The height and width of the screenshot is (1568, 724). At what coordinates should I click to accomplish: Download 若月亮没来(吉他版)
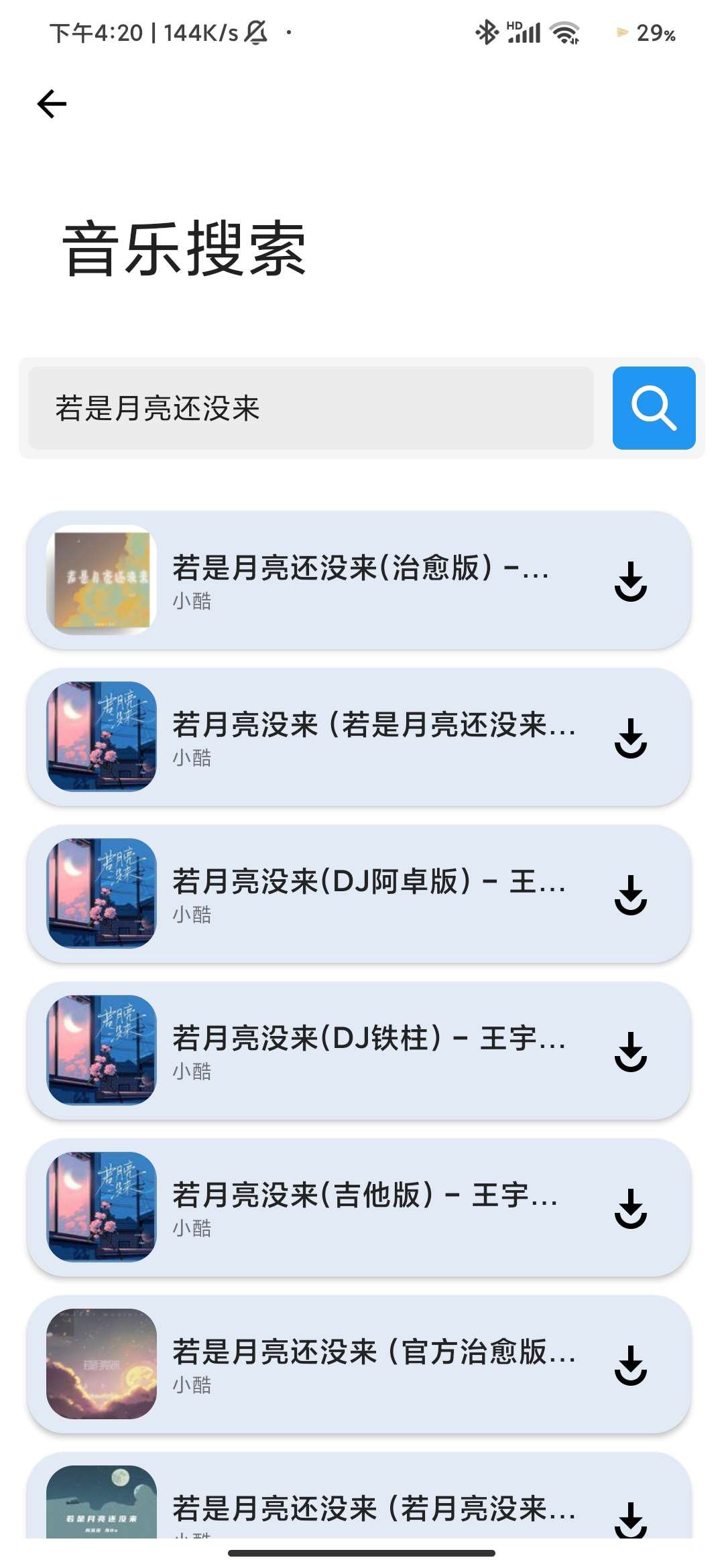point(630,1208)
